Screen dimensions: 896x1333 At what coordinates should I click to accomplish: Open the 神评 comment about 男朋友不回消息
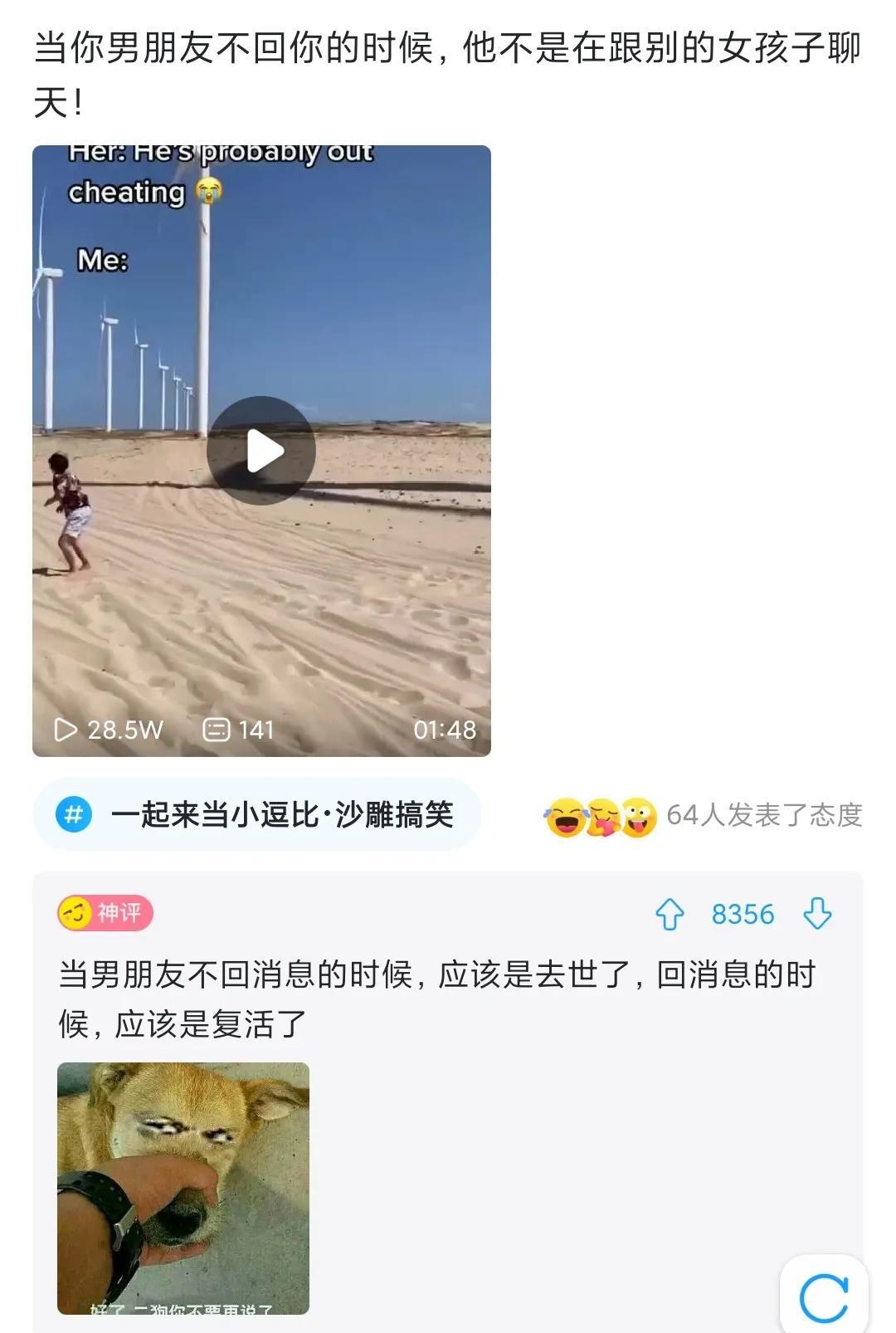coord(437,999)
